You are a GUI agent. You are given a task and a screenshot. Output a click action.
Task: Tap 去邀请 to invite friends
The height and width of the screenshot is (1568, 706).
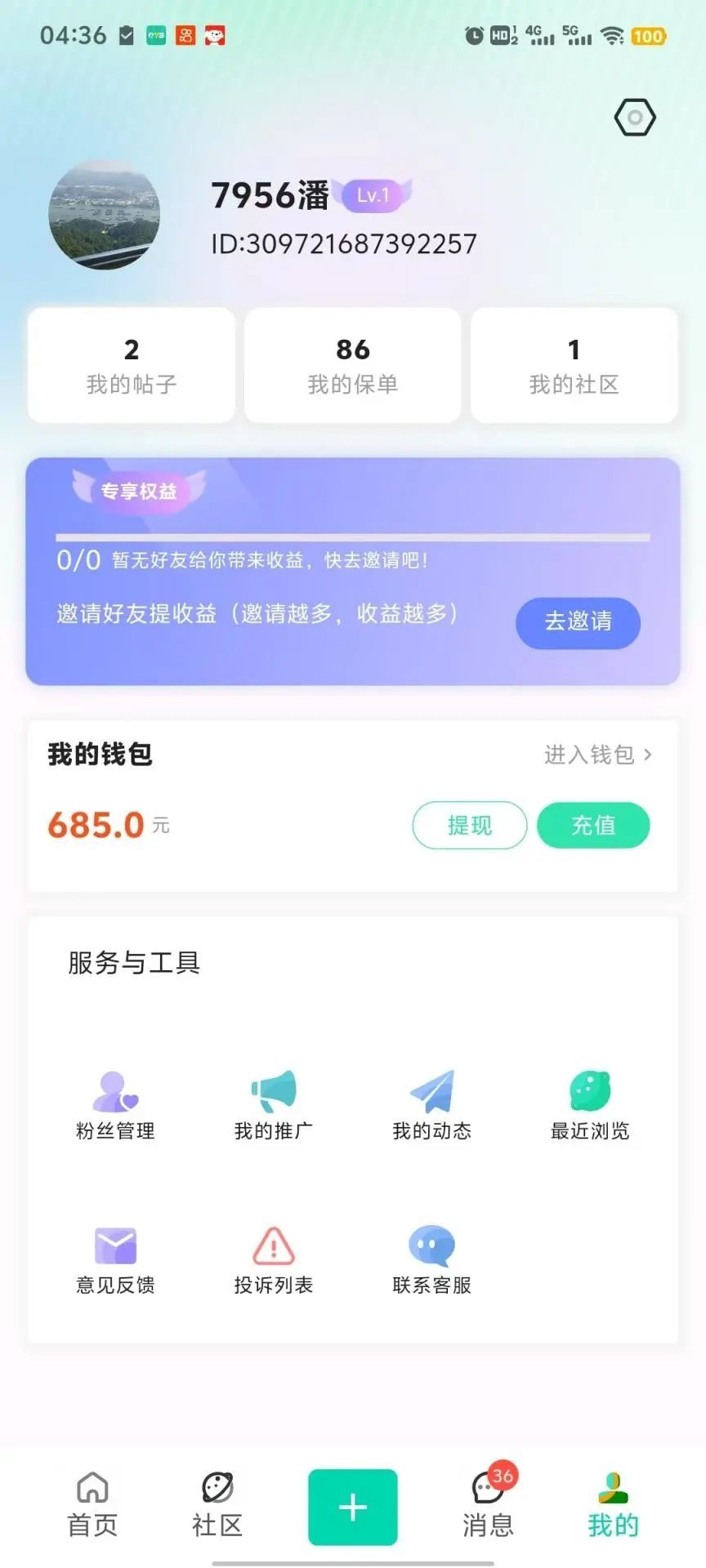point(578,623)
